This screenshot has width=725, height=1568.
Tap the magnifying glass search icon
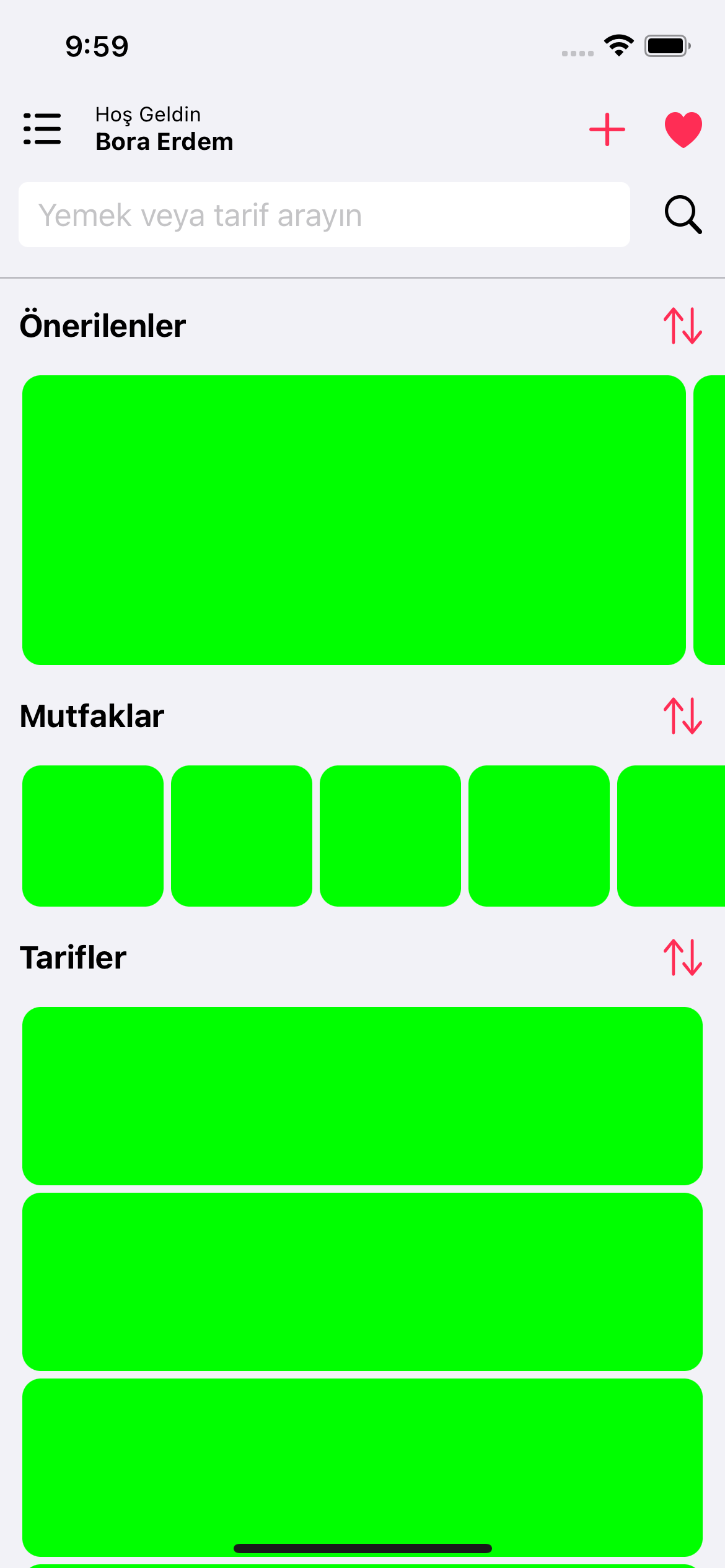pyautogui.click(x=682, y=214)
